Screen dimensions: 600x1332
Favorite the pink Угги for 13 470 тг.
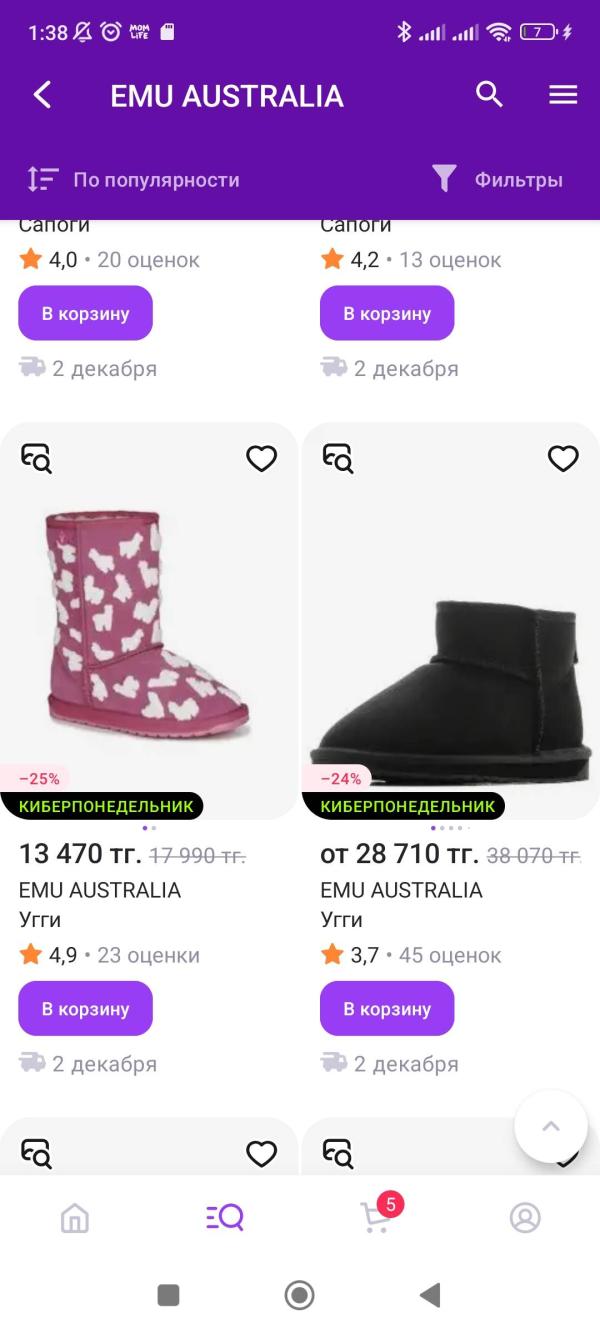tap(261, 458)
